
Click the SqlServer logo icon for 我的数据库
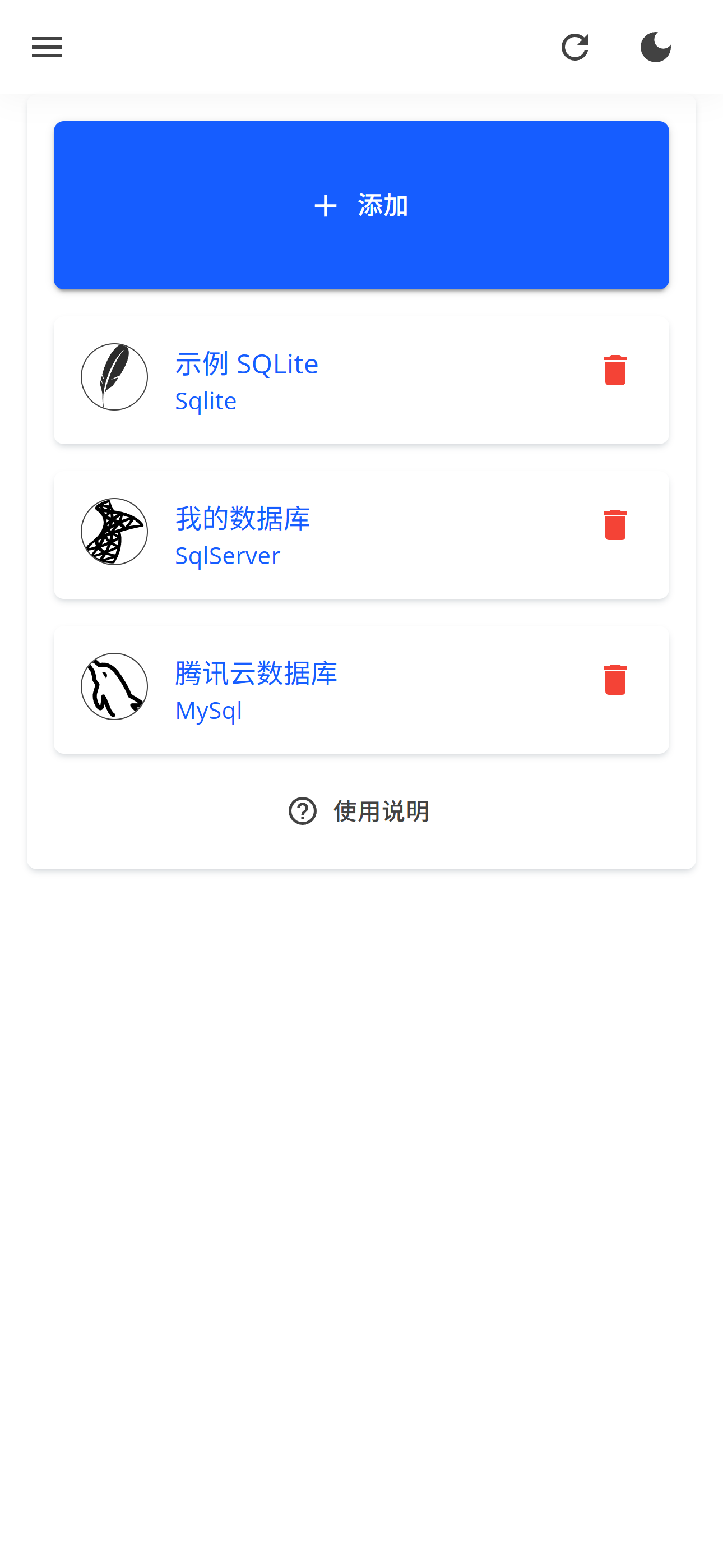114,532
